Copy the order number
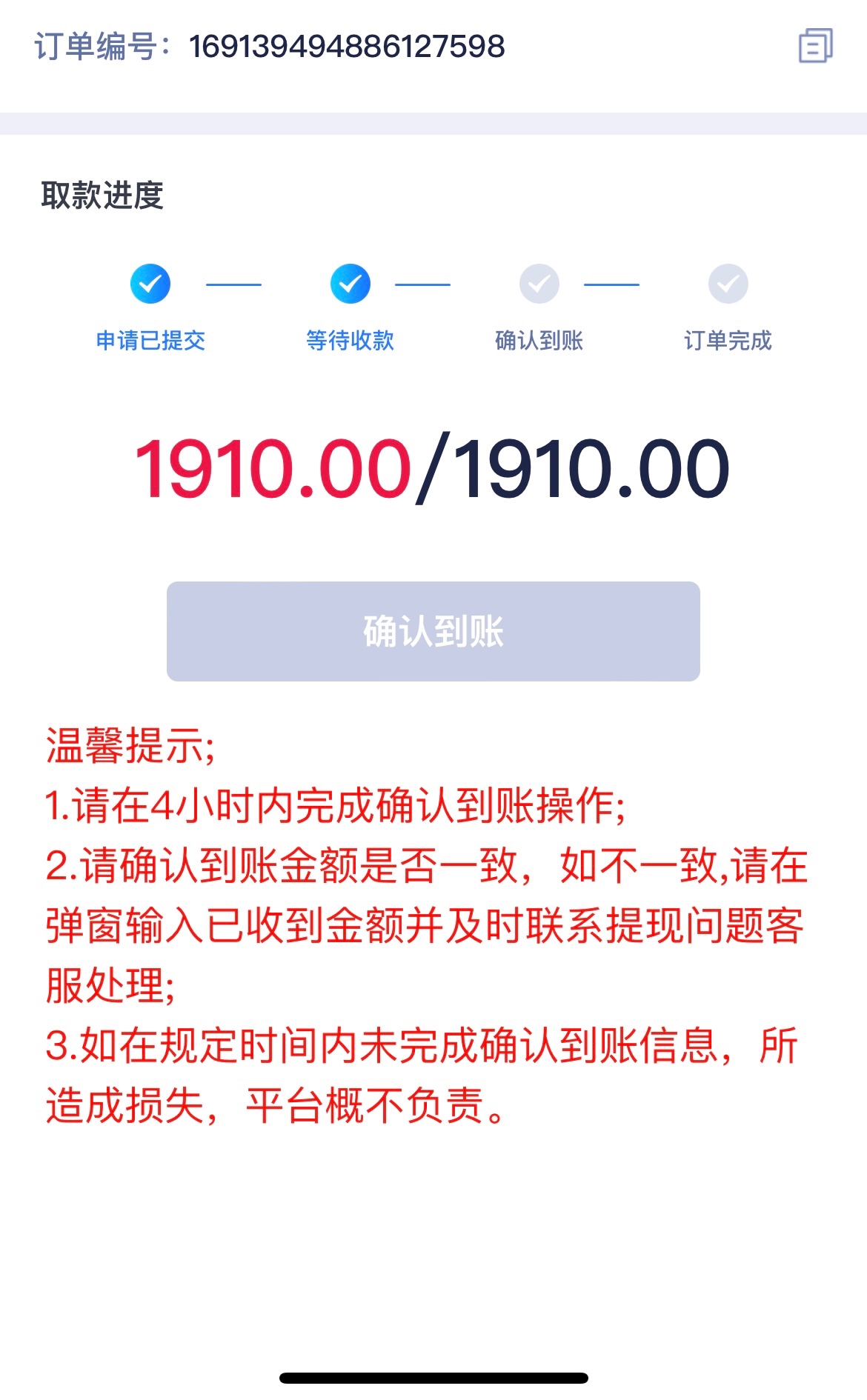 (815, 46)
